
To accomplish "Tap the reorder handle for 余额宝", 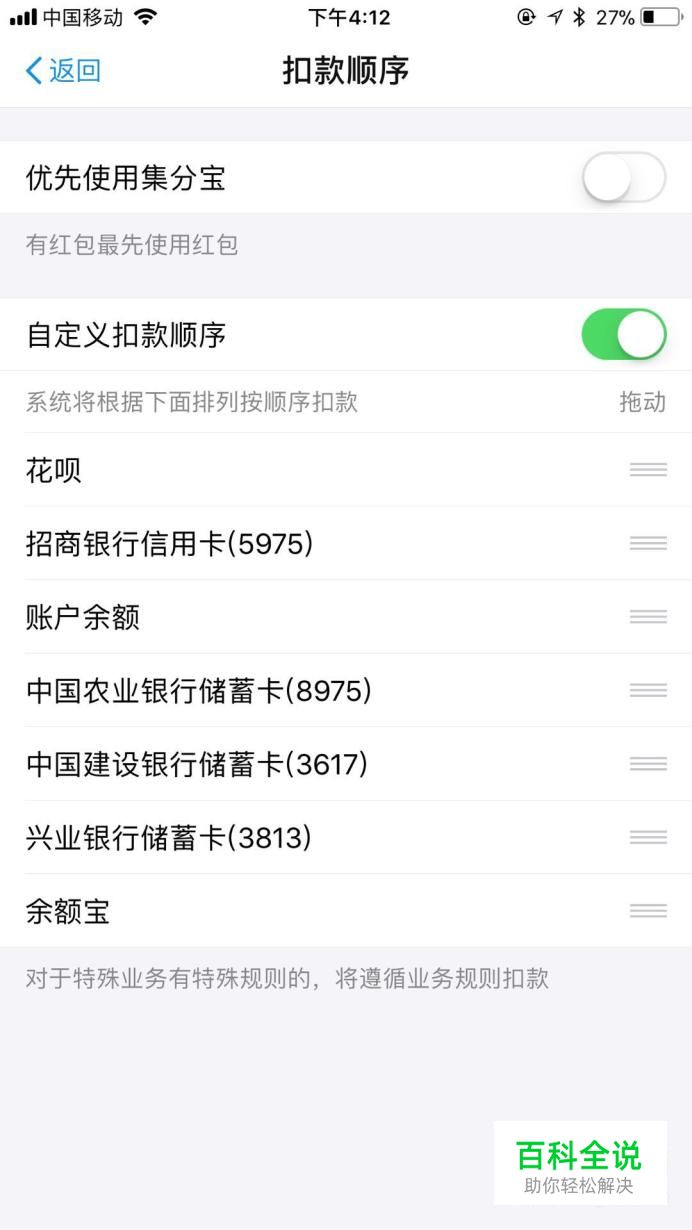I will pos(648,911).
